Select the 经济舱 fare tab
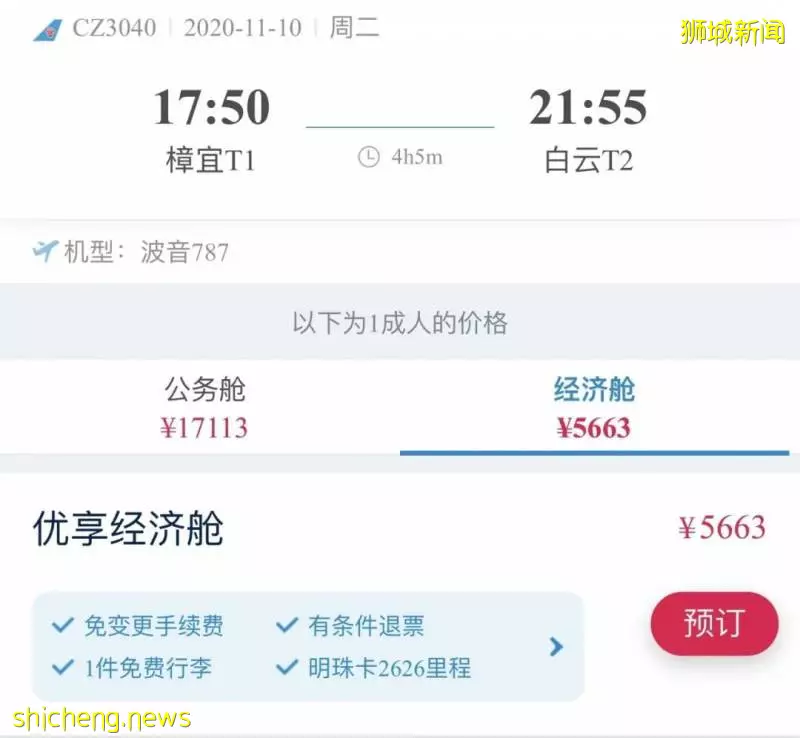800x738 pixels. tap(594, 408)
